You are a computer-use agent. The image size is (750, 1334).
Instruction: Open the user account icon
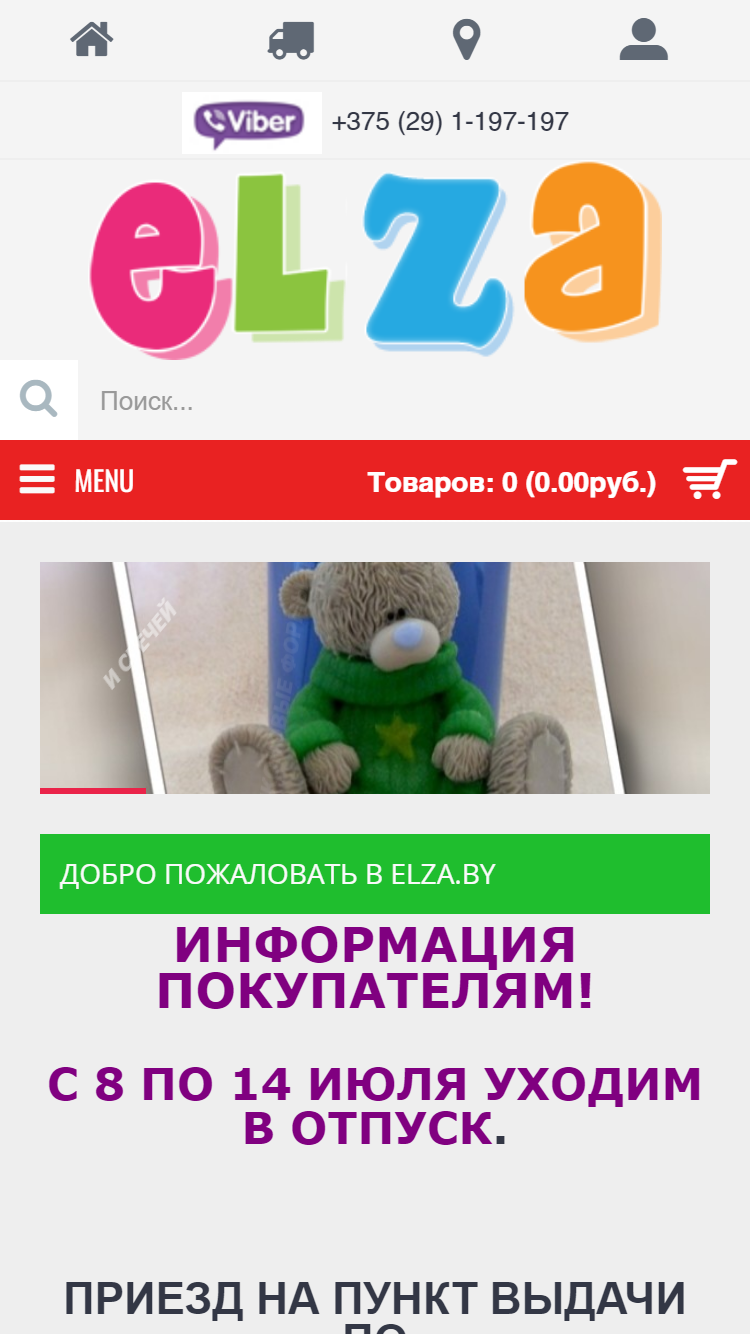click(643, 40)
